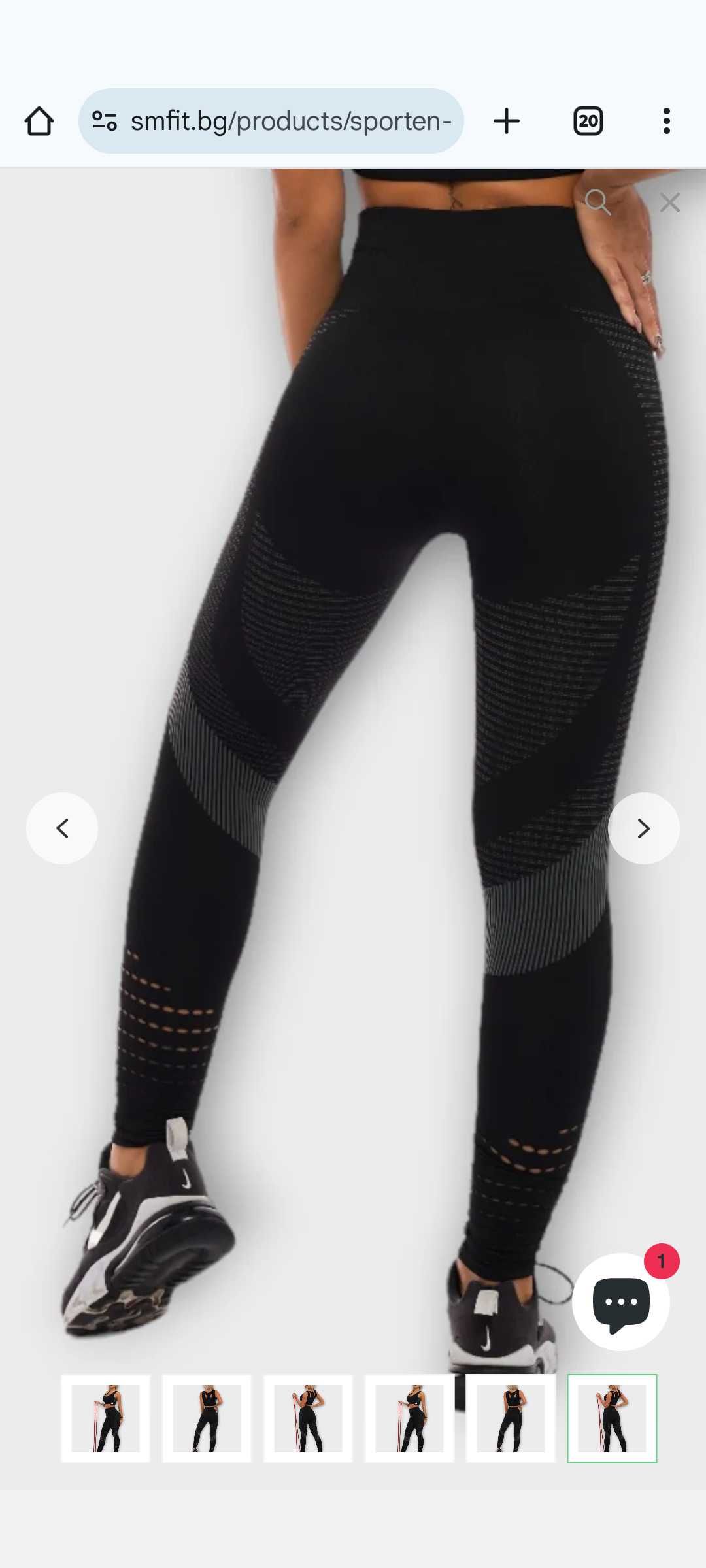The height and width of the screenshot is (1568, 706).
Task: Show the next product photo
Action: [x=644, y=828]
